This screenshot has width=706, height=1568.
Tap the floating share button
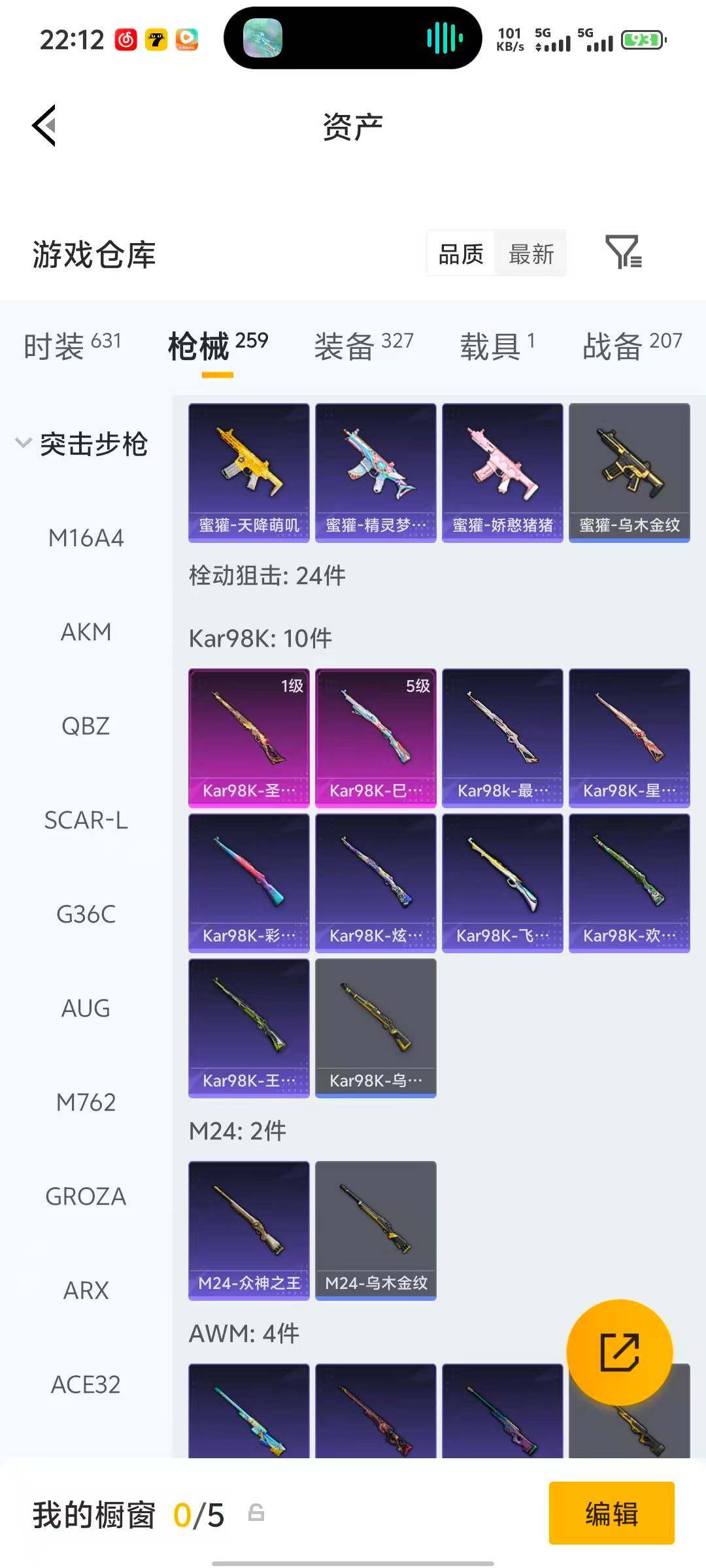pos(619,1352)
